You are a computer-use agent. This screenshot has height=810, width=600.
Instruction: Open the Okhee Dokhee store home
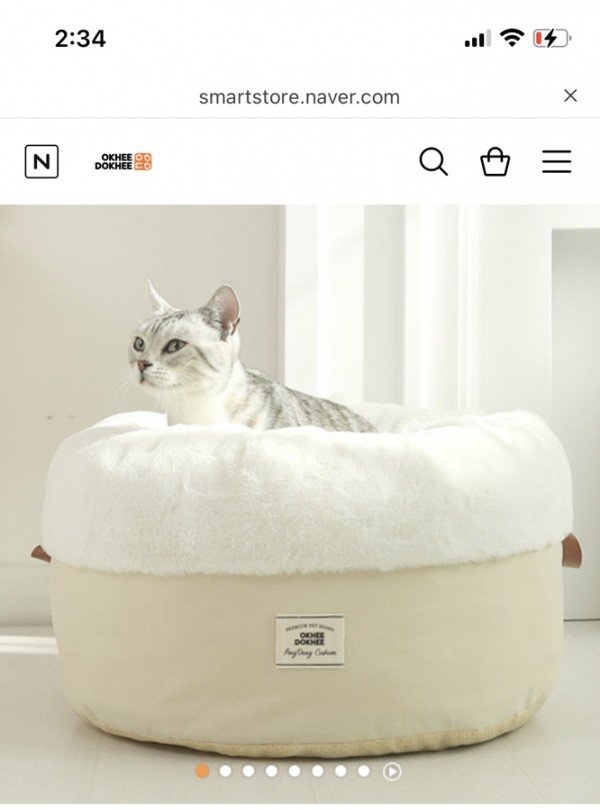click(123, 161)
